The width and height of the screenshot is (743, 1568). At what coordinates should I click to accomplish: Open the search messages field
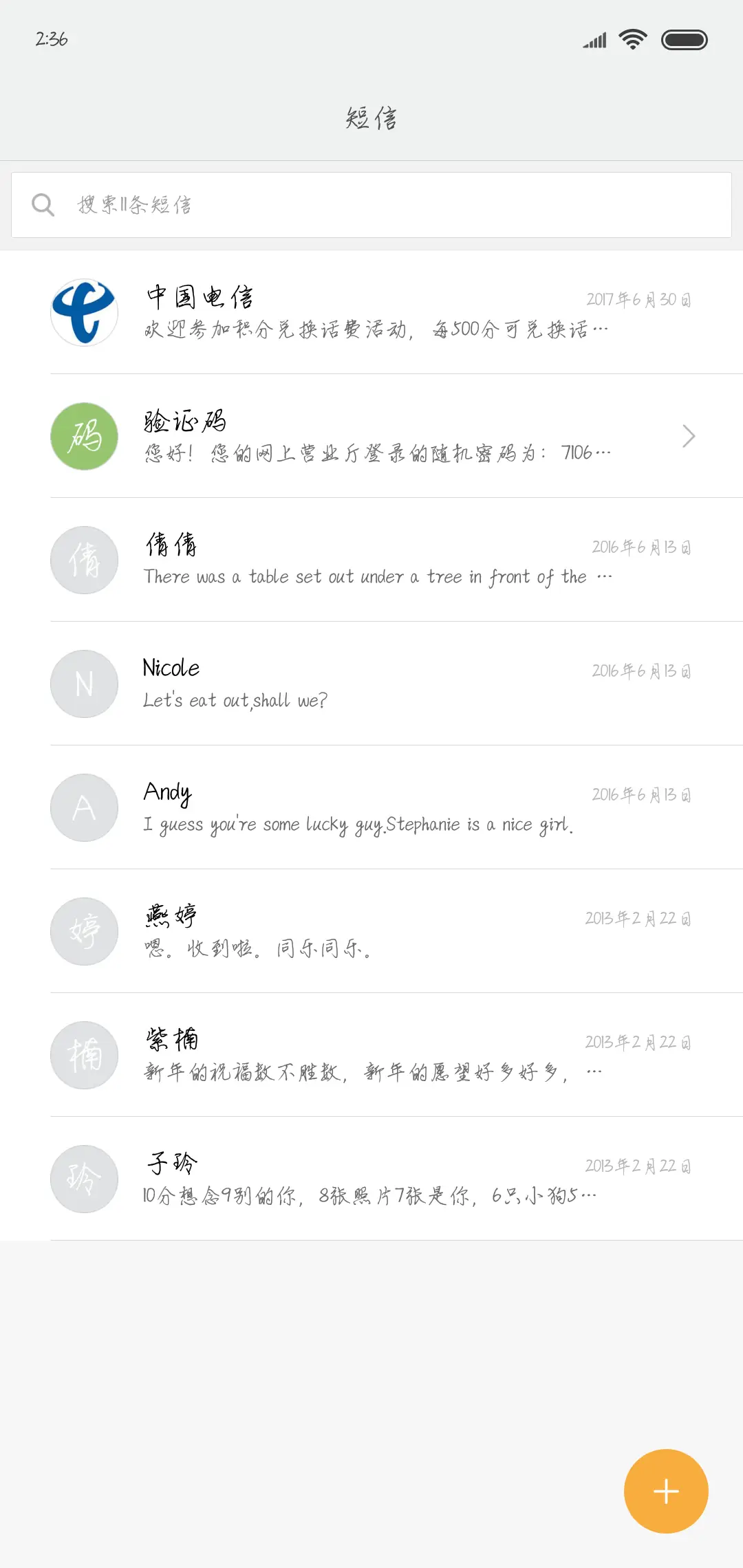(371, 204)
